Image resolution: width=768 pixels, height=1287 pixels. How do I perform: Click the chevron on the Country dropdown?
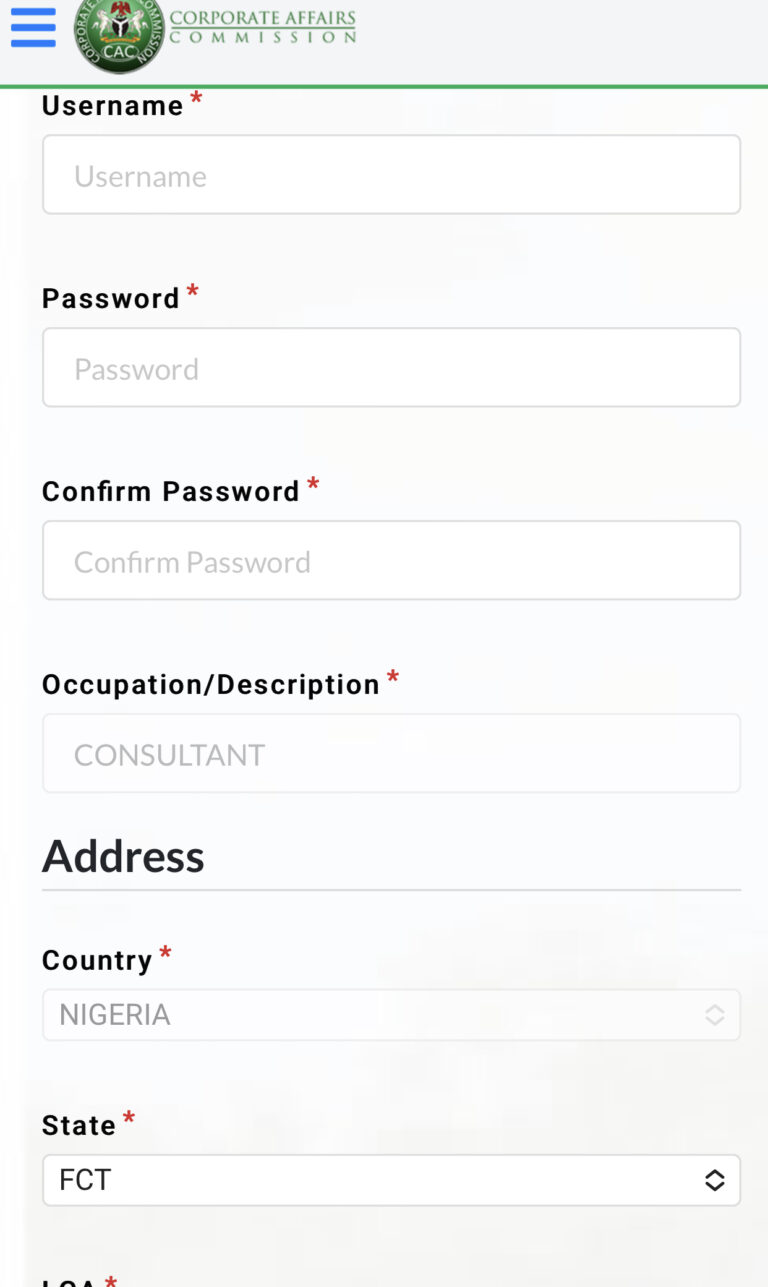point(715,1014)
